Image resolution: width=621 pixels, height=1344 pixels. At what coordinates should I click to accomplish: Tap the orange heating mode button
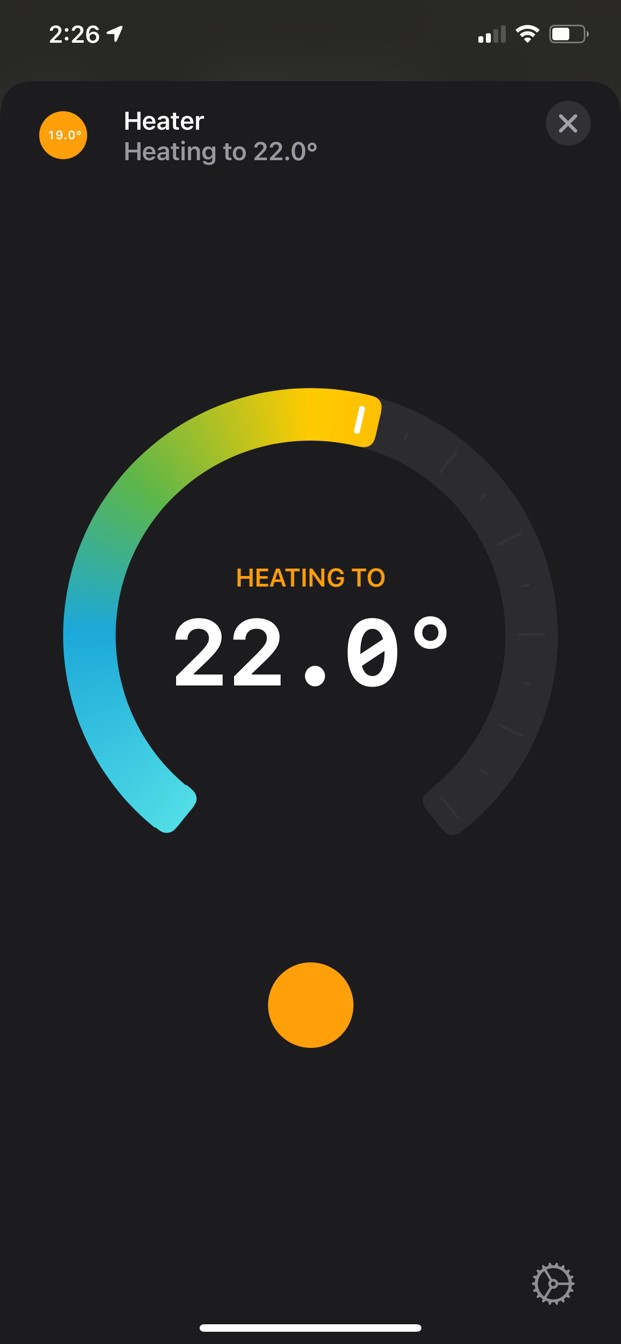(311, 1005)
